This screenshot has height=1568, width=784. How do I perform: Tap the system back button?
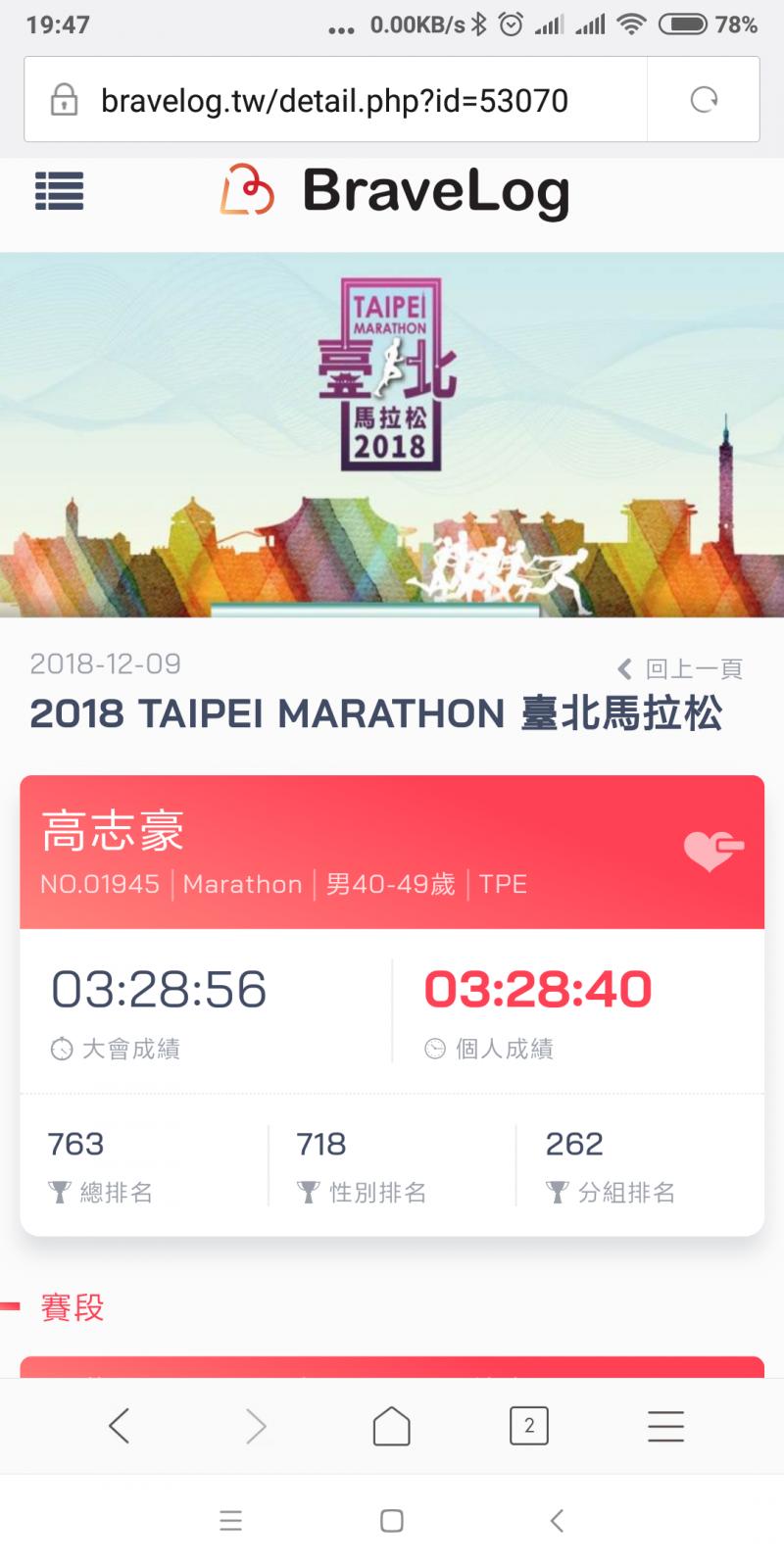(x=557, y=1521)
